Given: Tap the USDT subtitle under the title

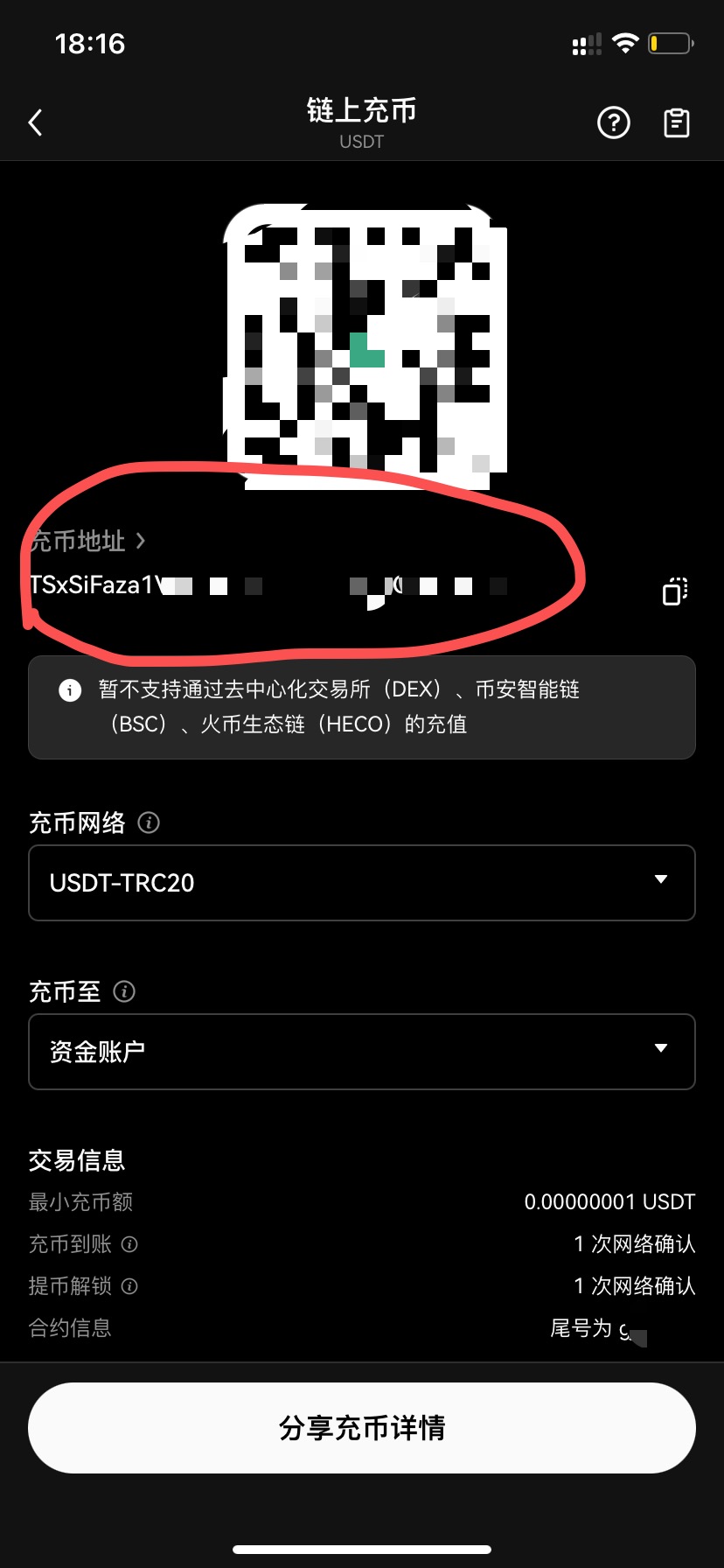Looking at the screenshot, I should click(x=361, y=141).
